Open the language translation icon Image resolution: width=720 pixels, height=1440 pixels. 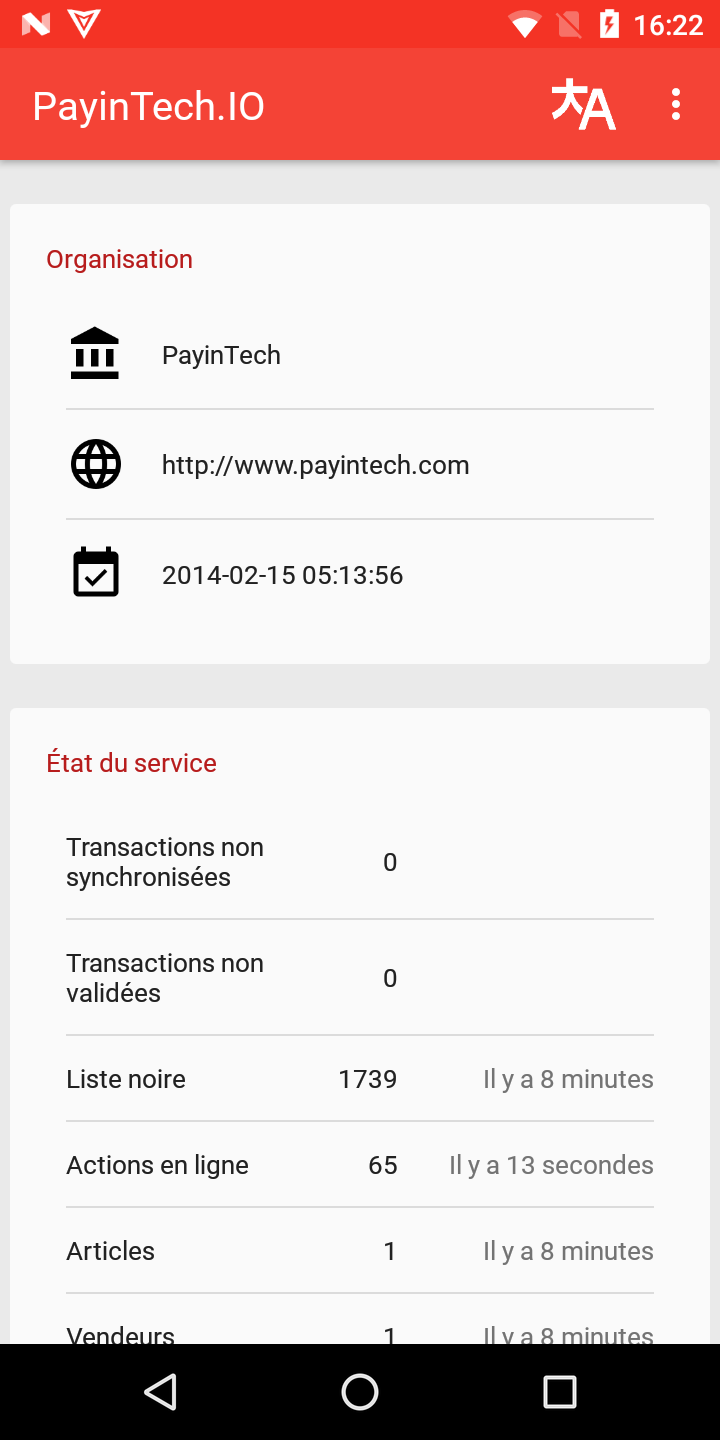[x=583, y=105]
